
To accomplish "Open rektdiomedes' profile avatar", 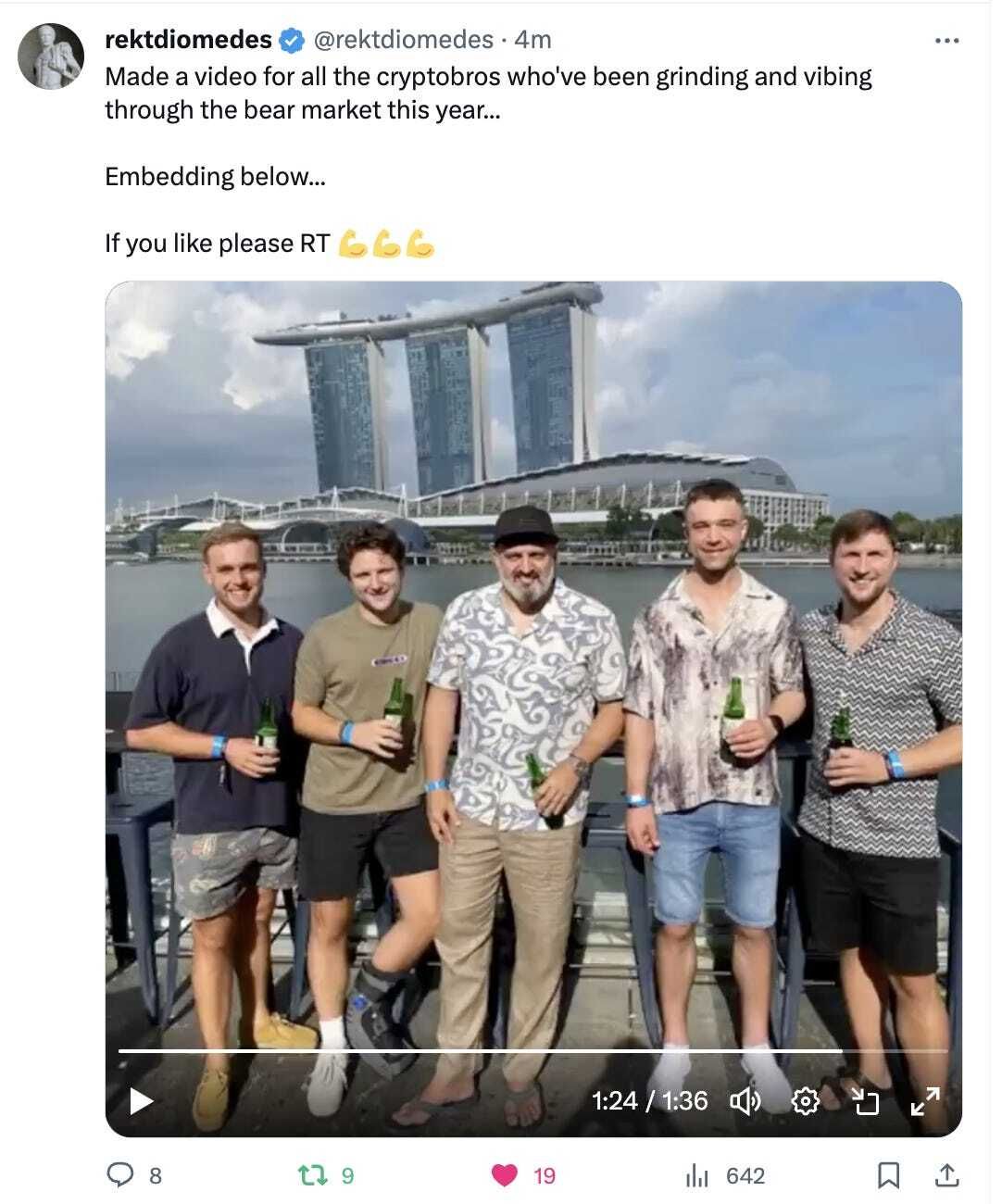I will pos(52,56).
